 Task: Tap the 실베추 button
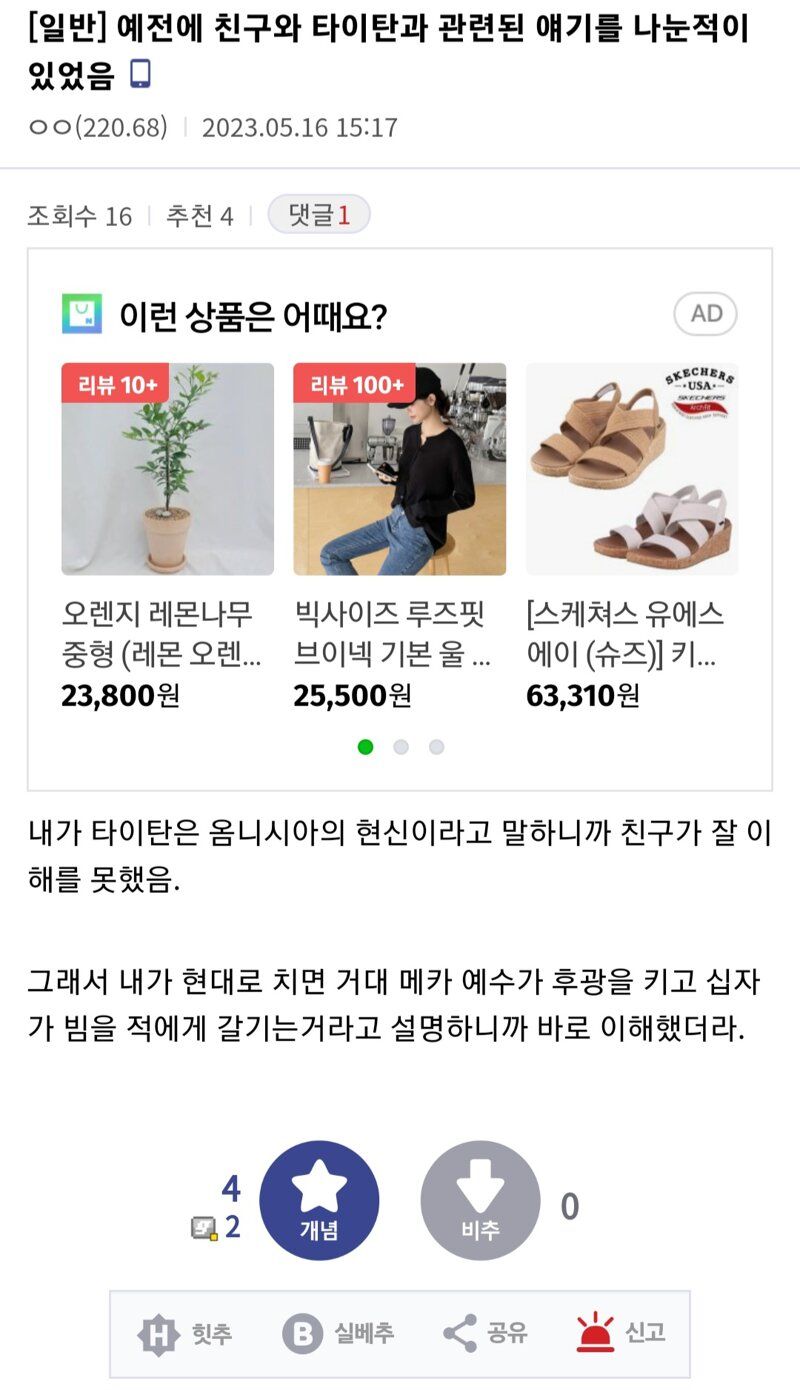[x=338, y=1333]
